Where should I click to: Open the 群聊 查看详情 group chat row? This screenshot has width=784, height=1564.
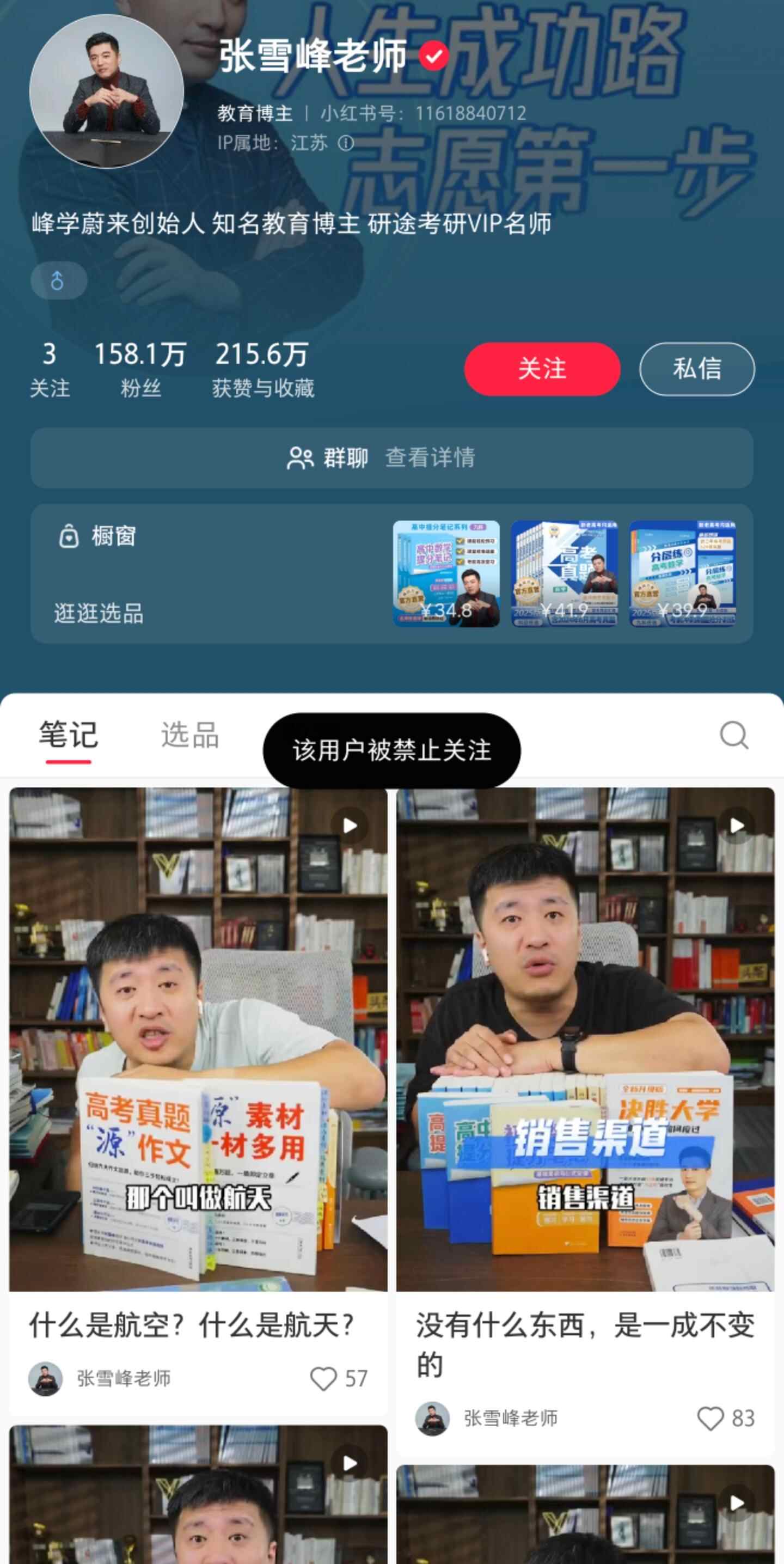391,458
